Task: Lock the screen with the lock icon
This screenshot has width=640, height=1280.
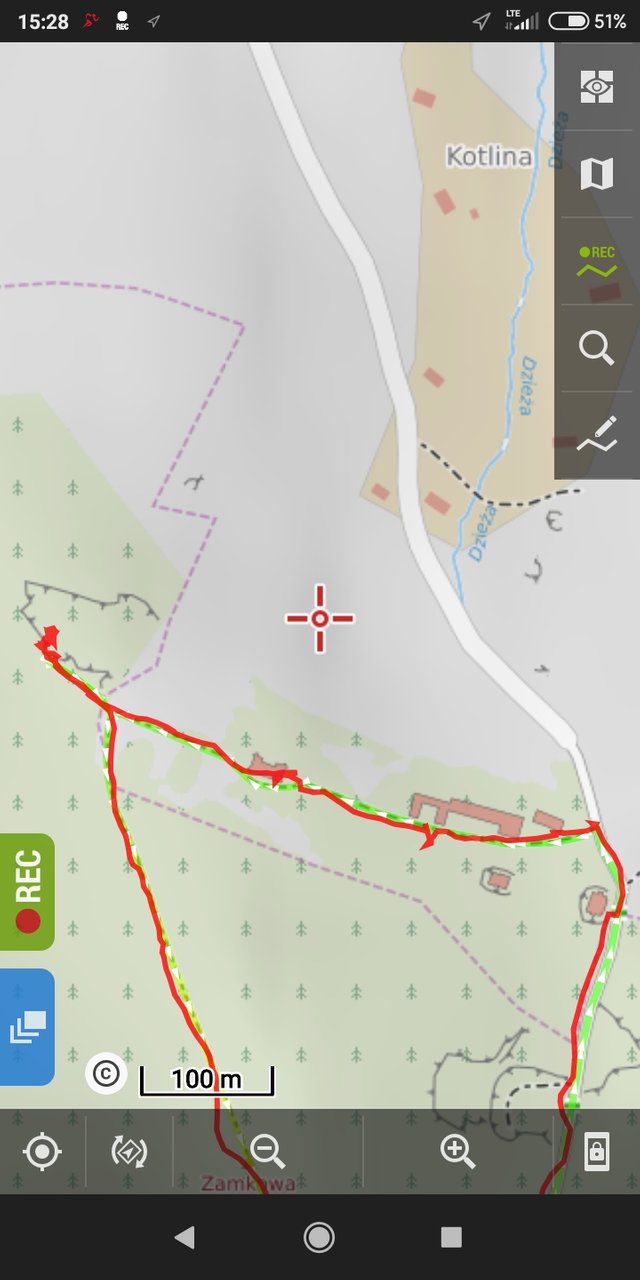Action: pyautogui.click(x=596, y=1152)
